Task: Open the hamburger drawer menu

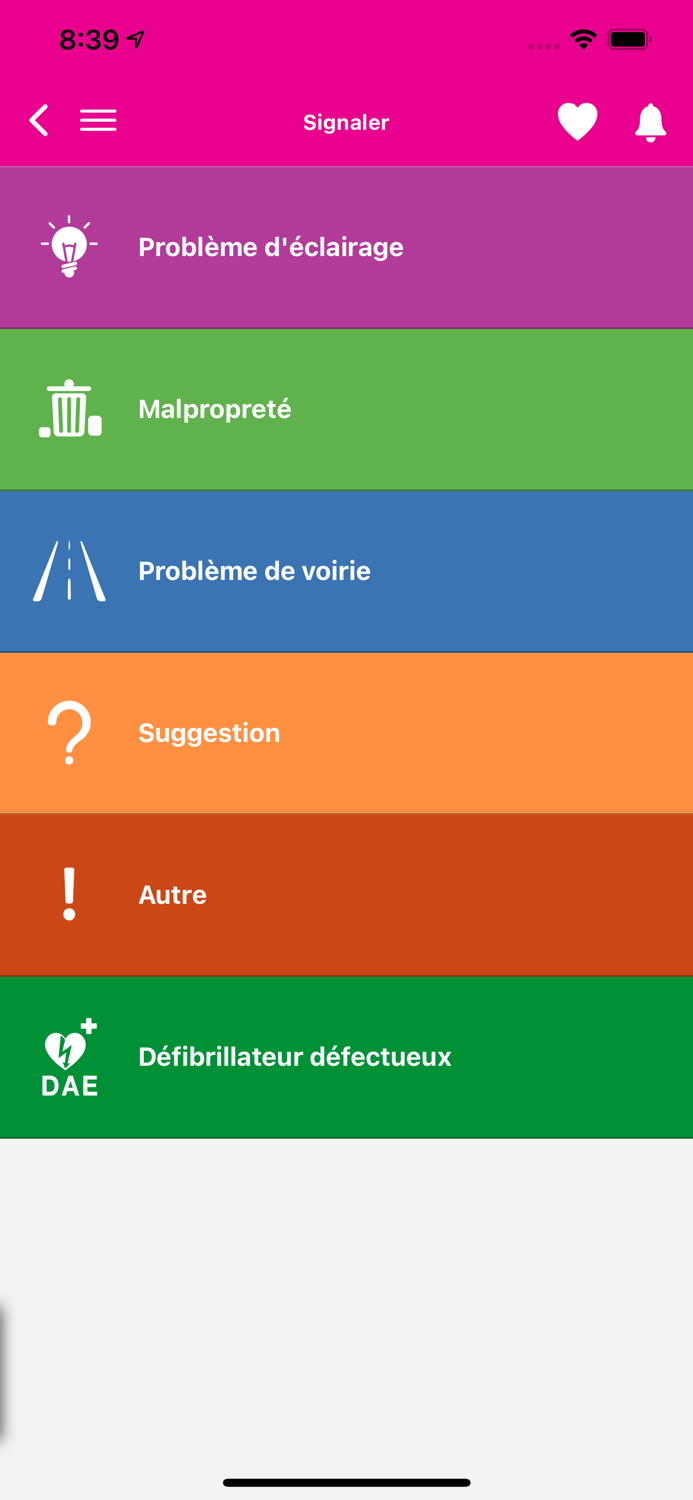Action: pos(98,121)
